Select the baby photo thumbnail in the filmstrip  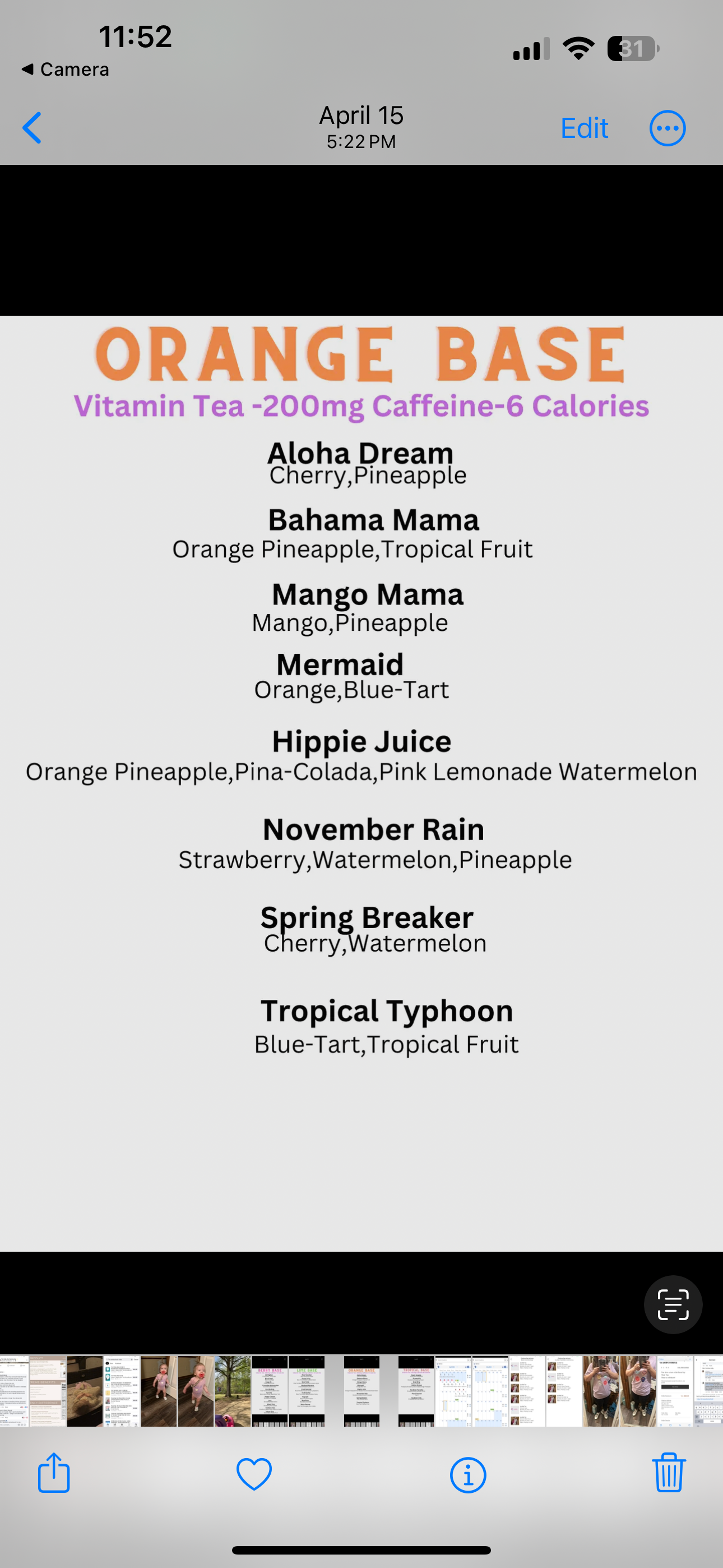click(159, 1391)
